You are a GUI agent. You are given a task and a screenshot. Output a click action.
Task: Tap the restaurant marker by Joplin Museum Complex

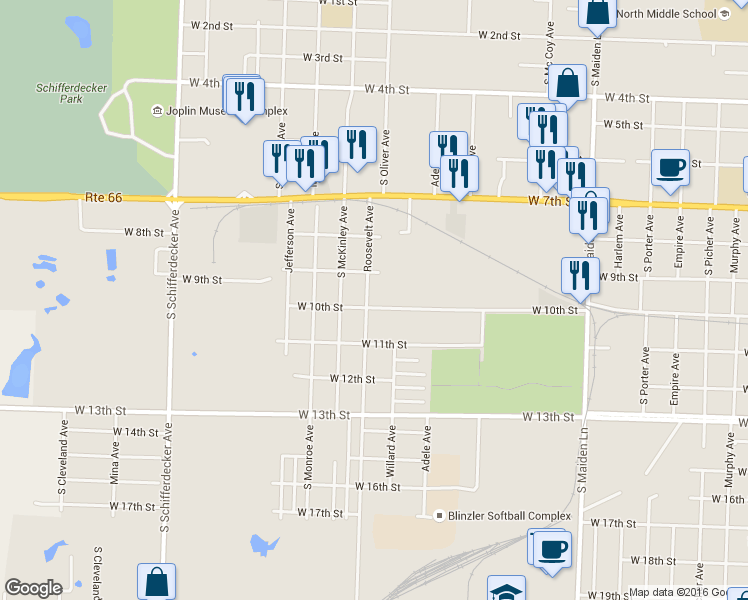[245, 97]
